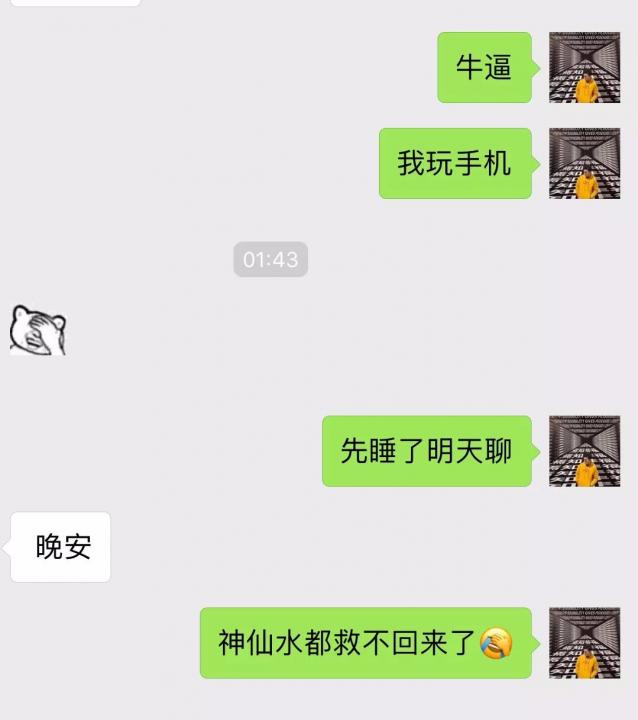Tap the avatar next to 我玩手机
Screen dimensions: 638x720
[x=584, y=163]
